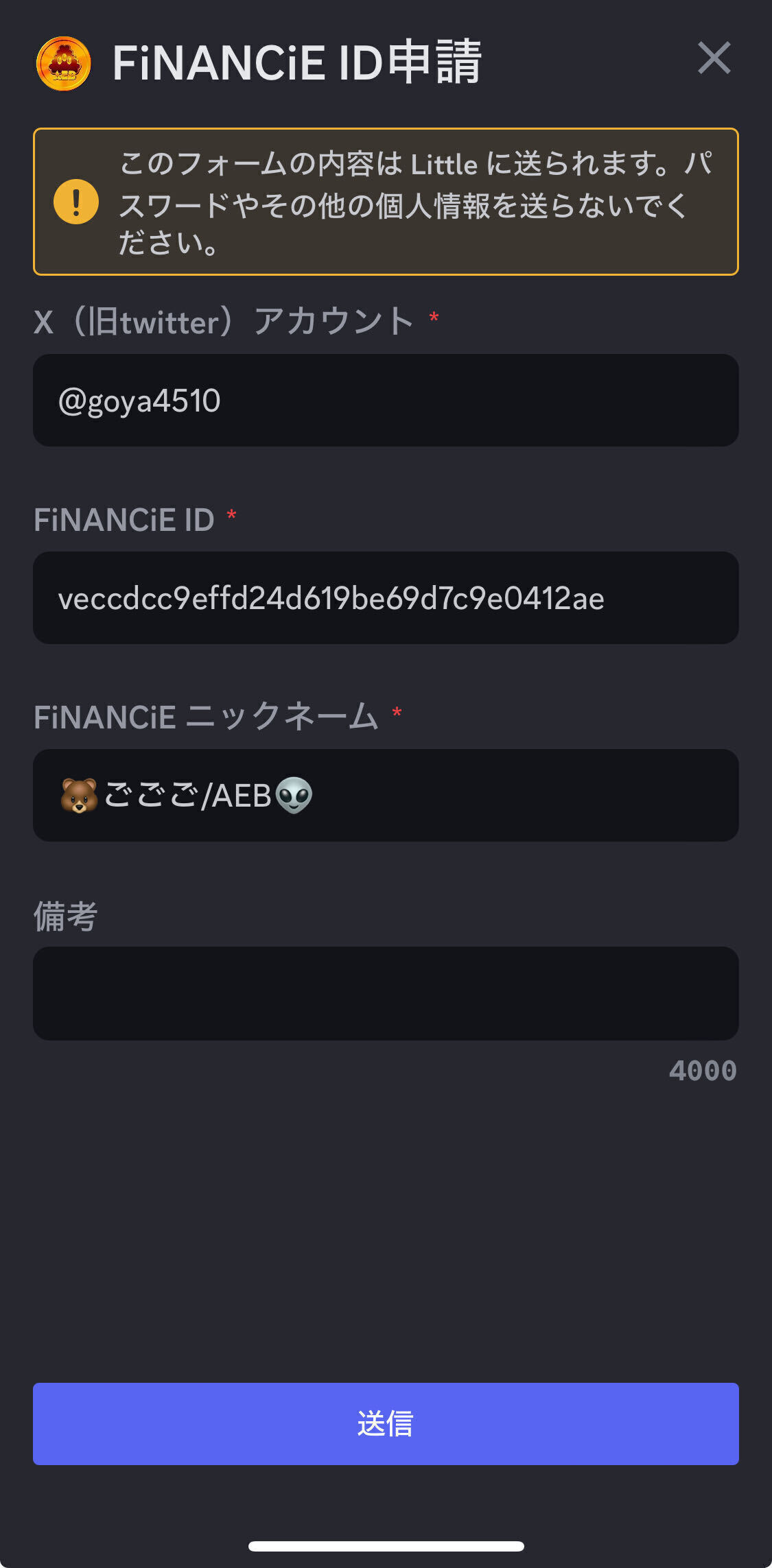Viewport: 772px width, 1568px height.
Task: Close the FiNANCiE ID申請 form
Action: point(714,58)
